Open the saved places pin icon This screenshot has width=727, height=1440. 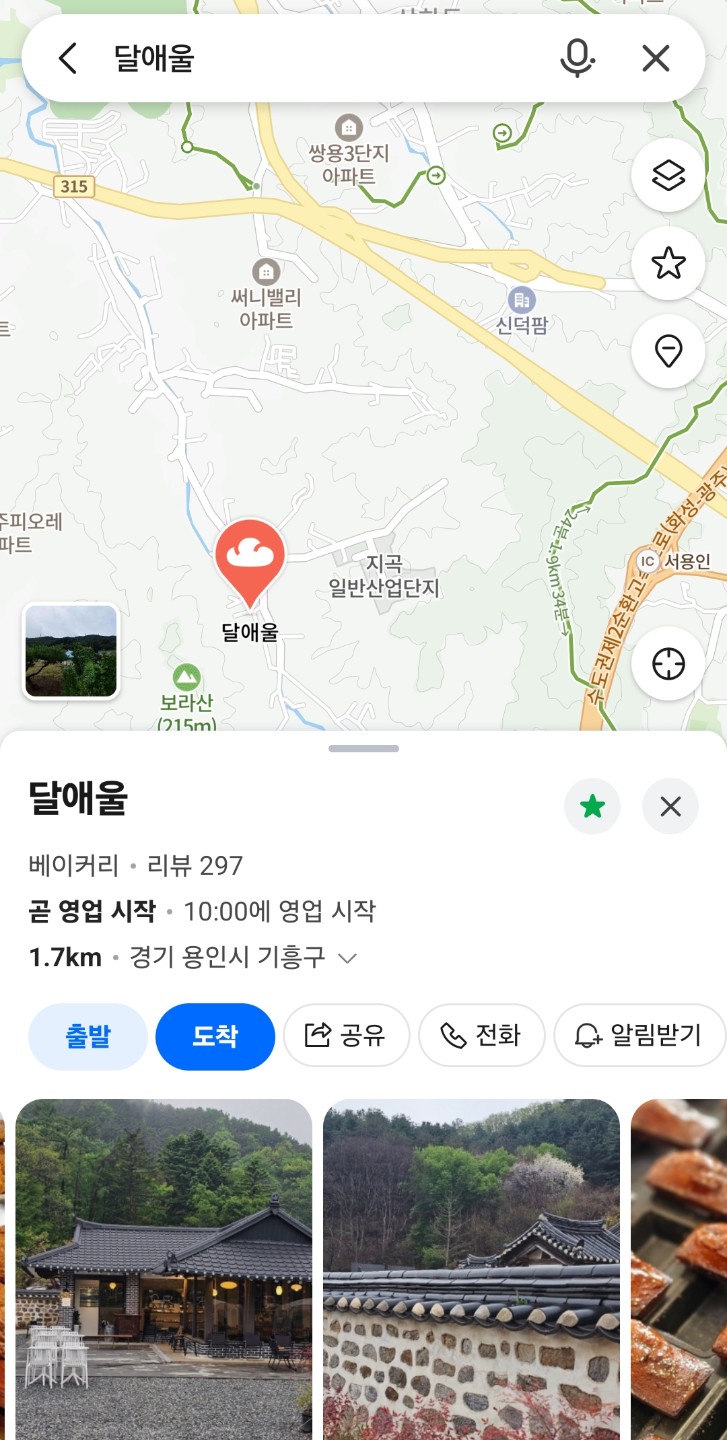(668, 351)
